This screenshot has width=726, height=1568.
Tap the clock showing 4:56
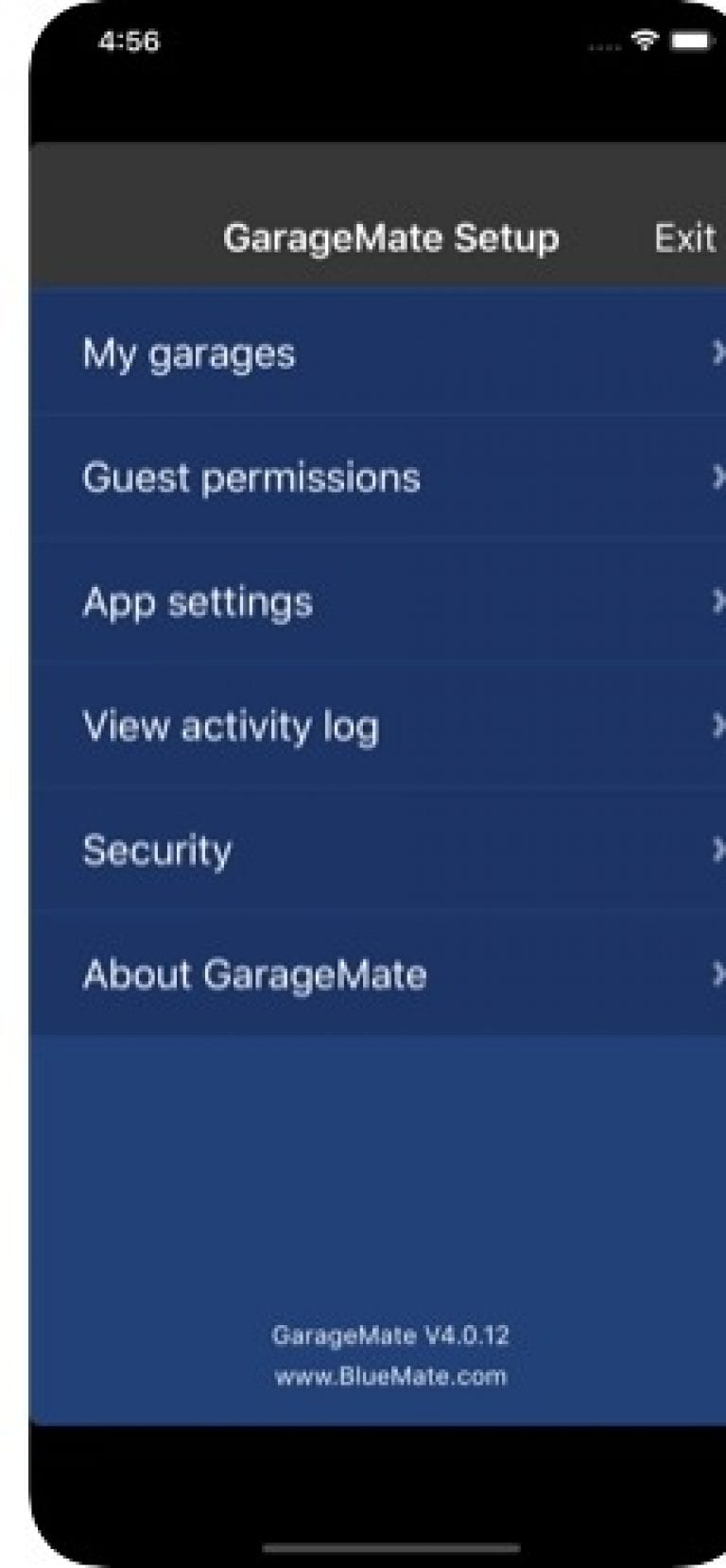131,41
